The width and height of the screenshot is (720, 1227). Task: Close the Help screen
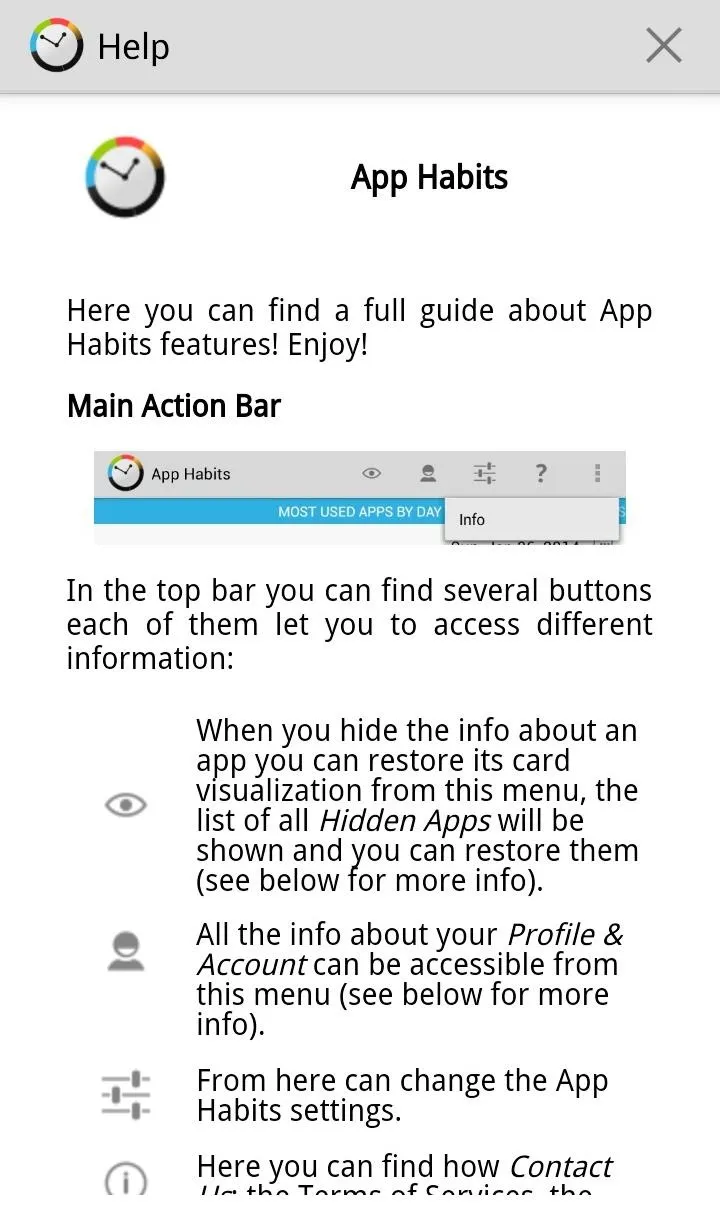pos(664,45)
